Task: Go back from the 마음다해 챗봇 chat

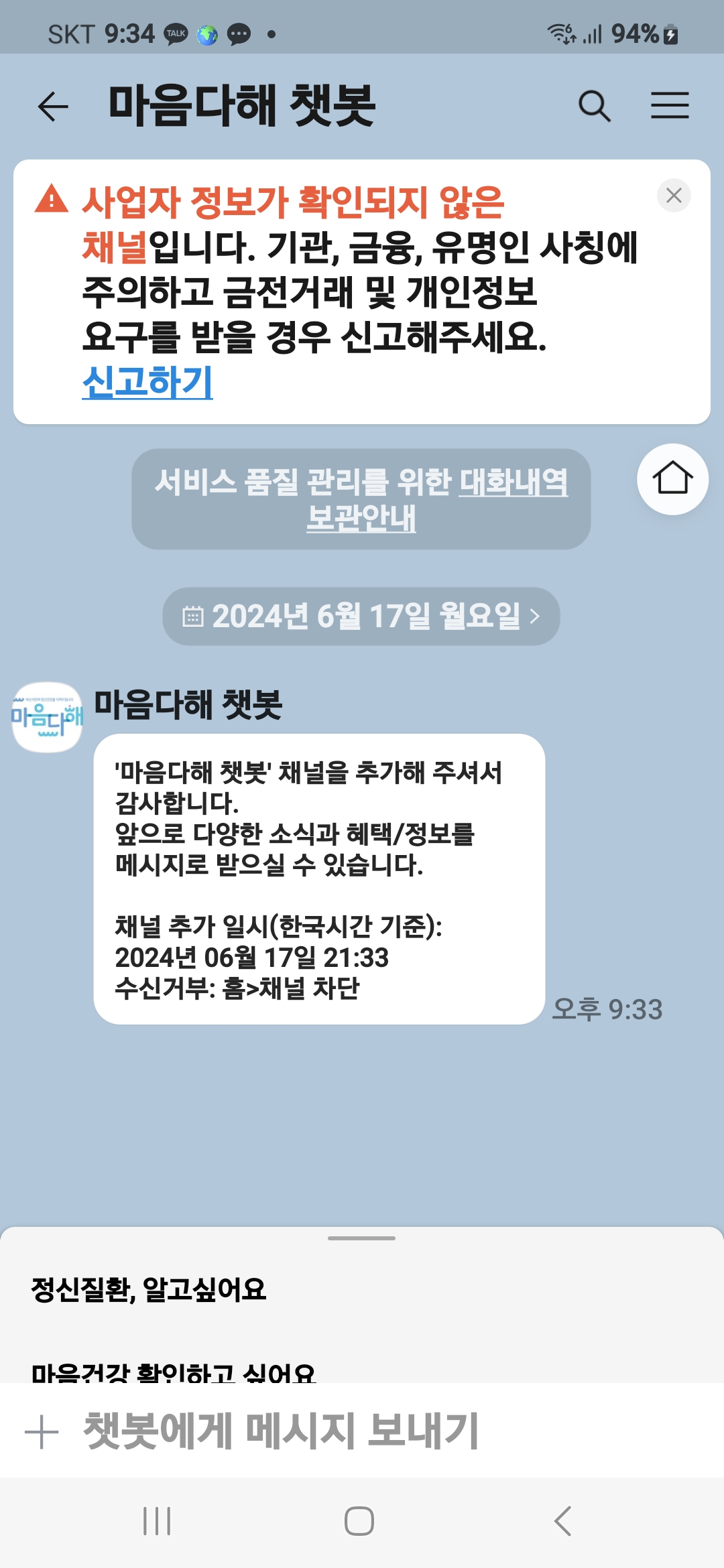Action: (x=53, y=107)
